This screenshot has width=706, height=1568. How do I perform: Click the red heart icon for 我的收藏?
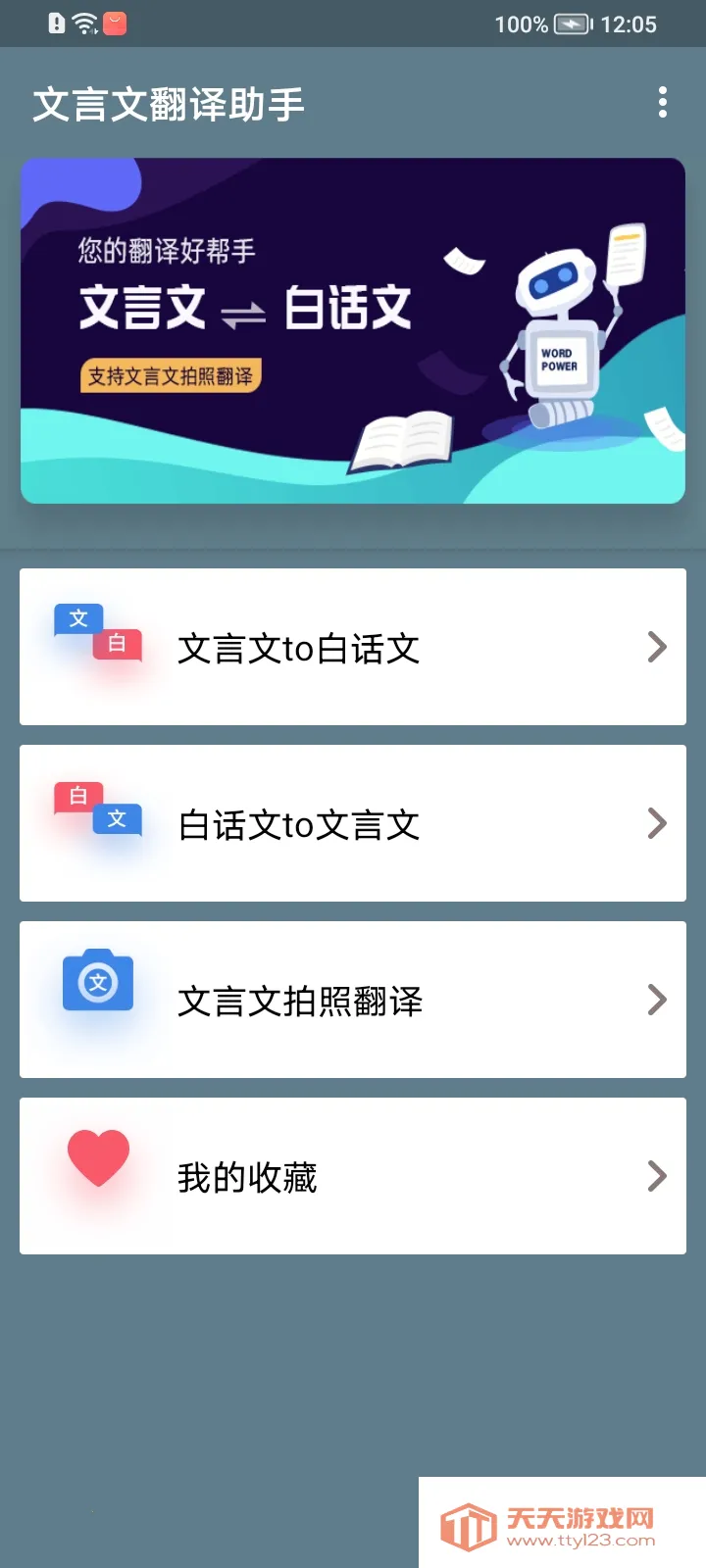(98, 1159)
